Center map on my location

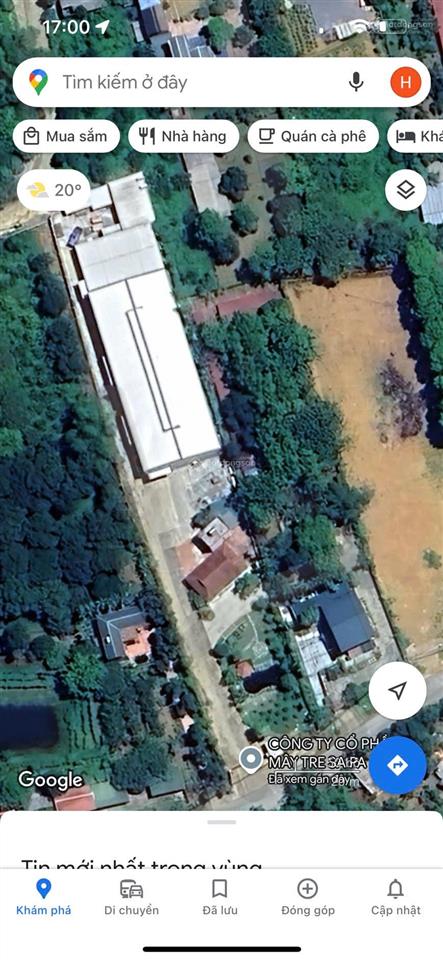pos(398,691)
